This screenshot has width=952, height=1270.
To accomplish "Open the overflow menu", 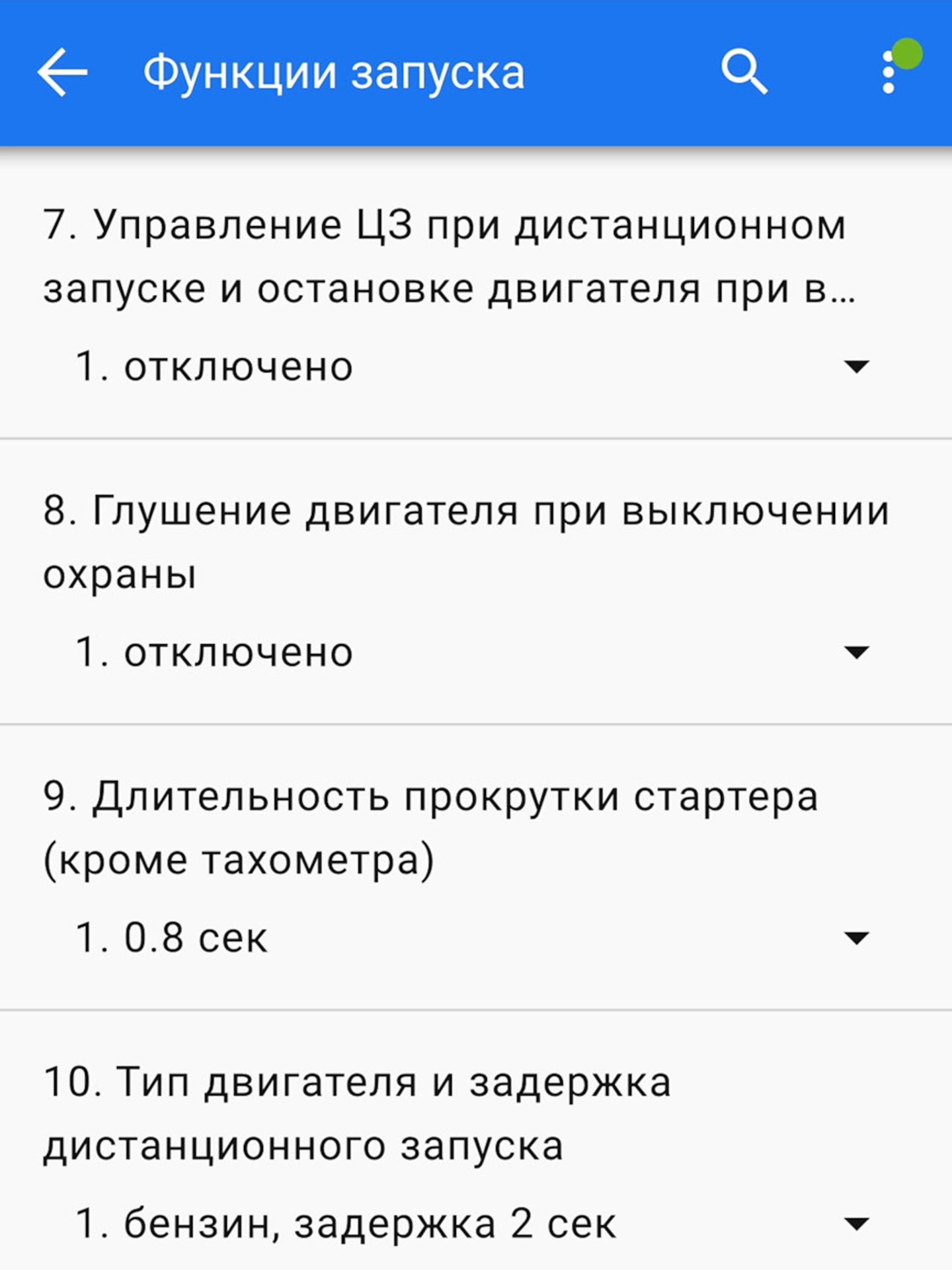I will 889,72.
